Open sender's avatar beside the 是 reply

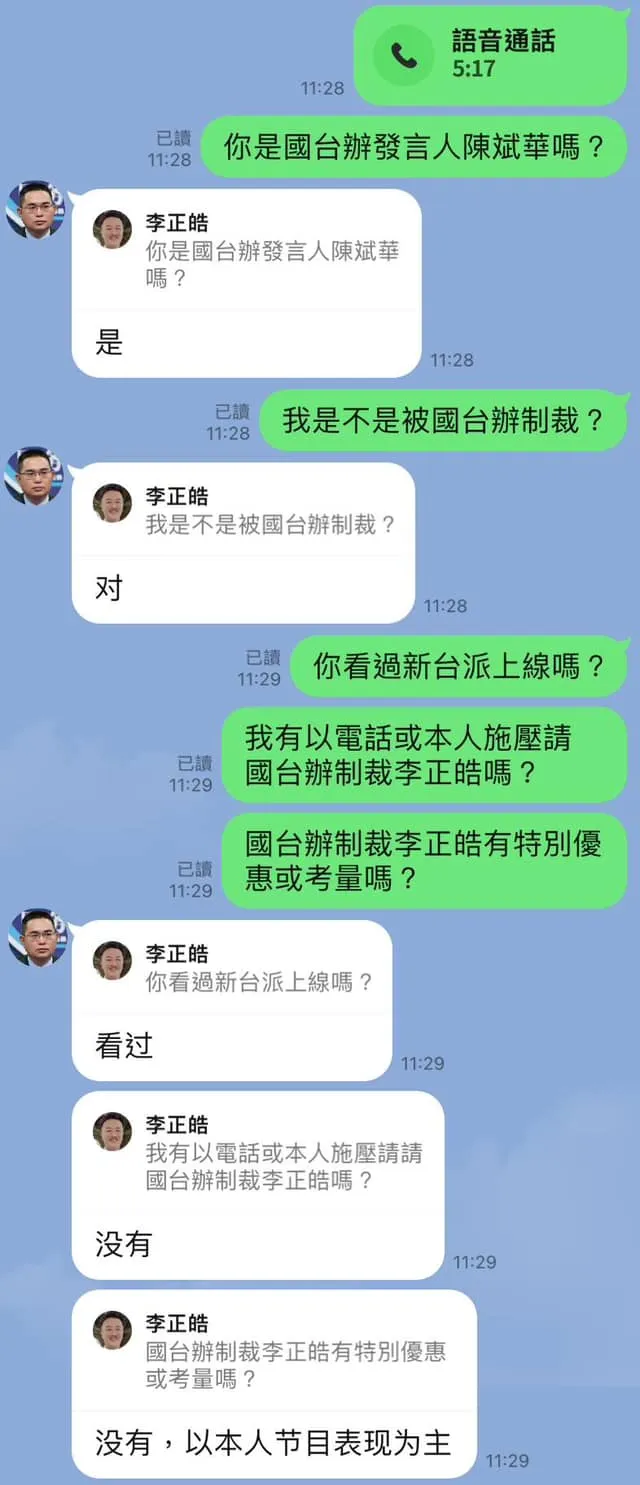(x=36, y=210)
